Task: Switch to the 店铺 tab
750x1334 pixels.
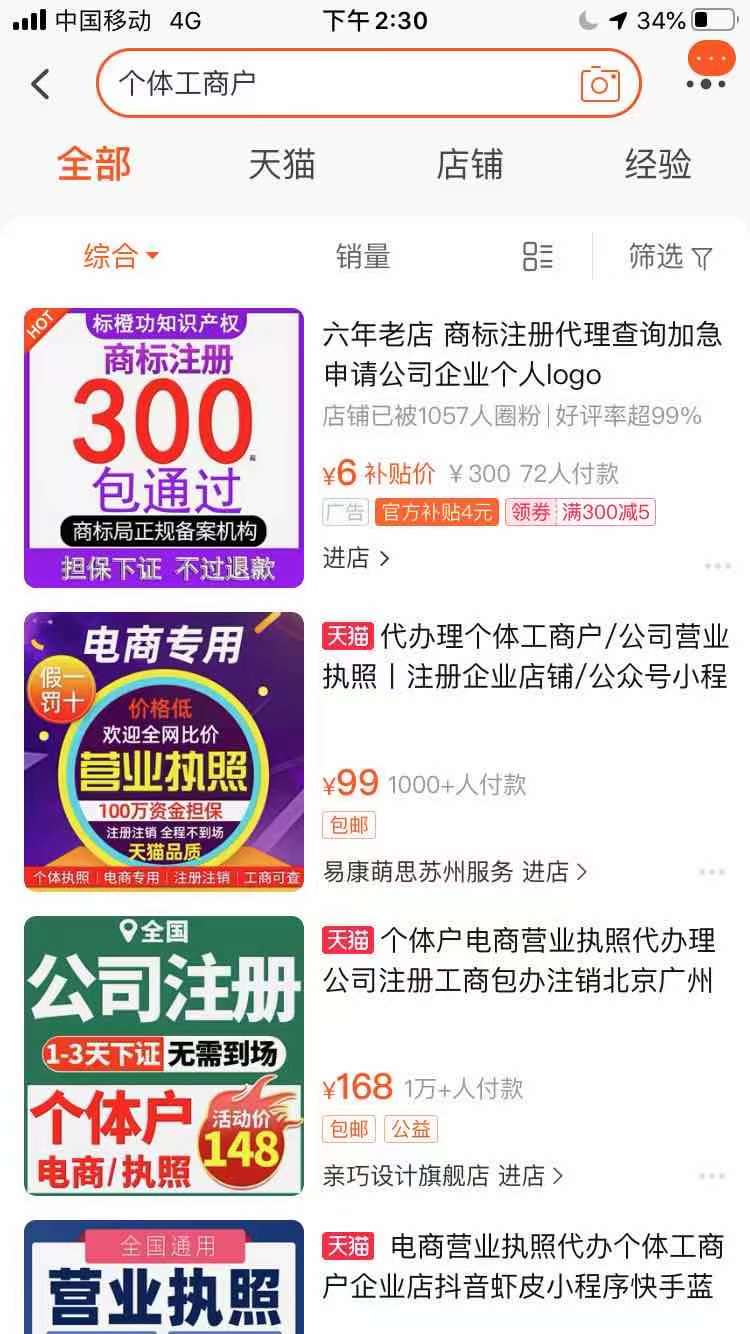Action: (469, 164)
